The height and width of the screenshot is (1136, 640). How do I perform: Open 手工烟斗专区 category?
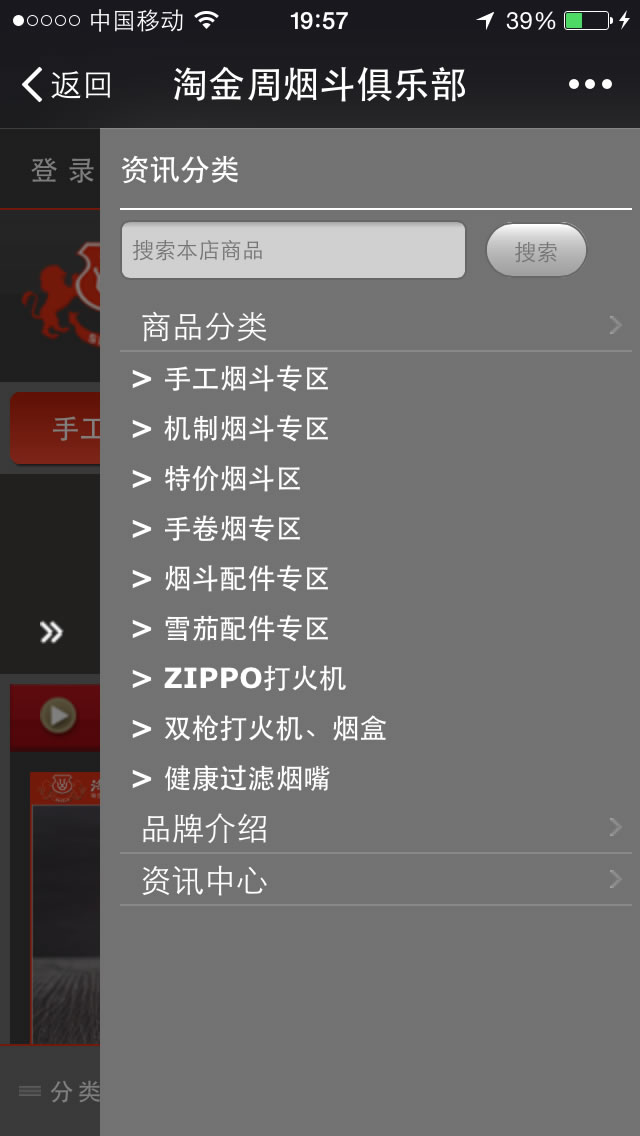(246, 379)
